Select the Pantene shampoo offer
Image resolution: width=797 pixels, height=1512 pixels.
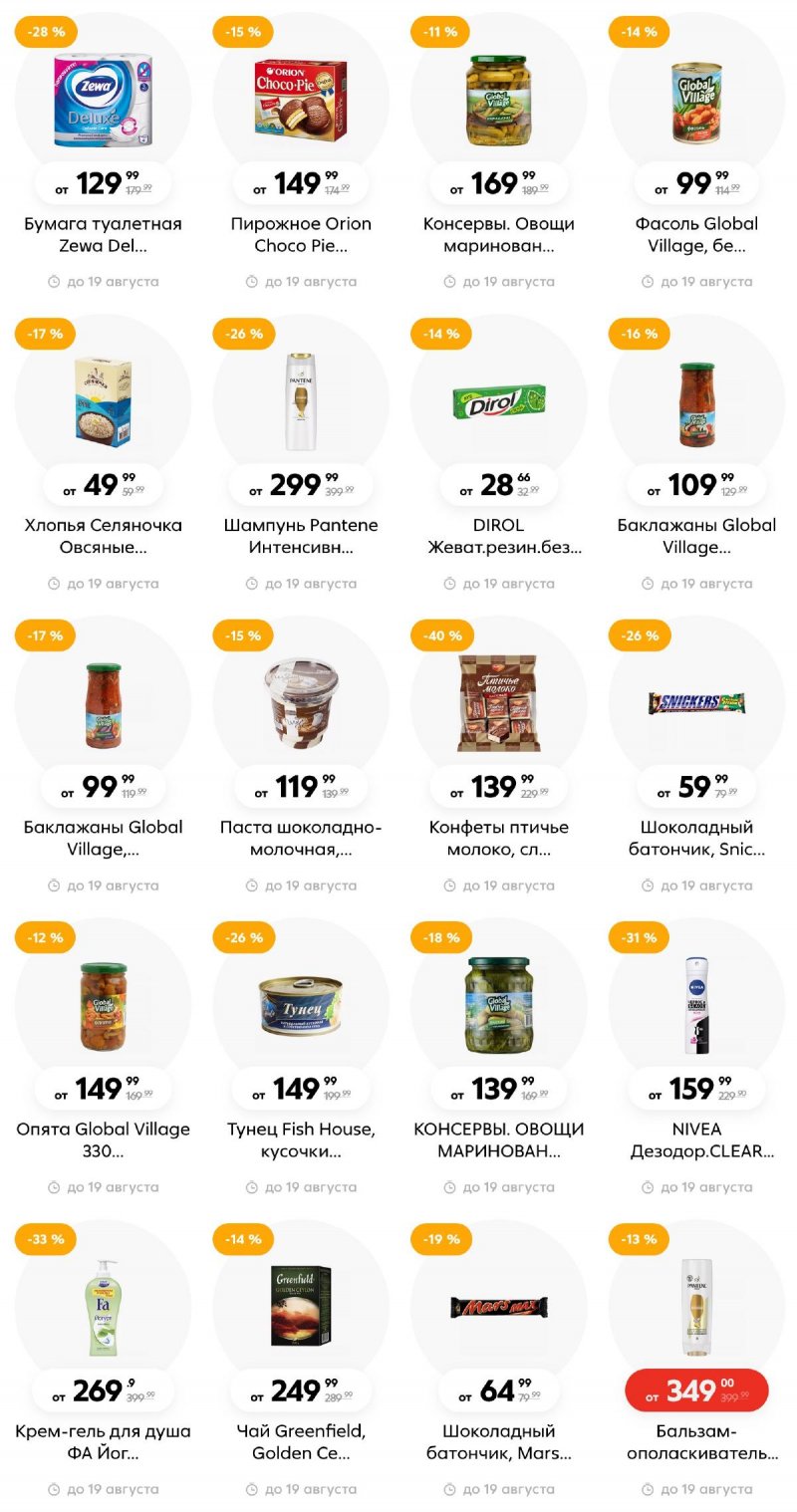coord(300,401)
